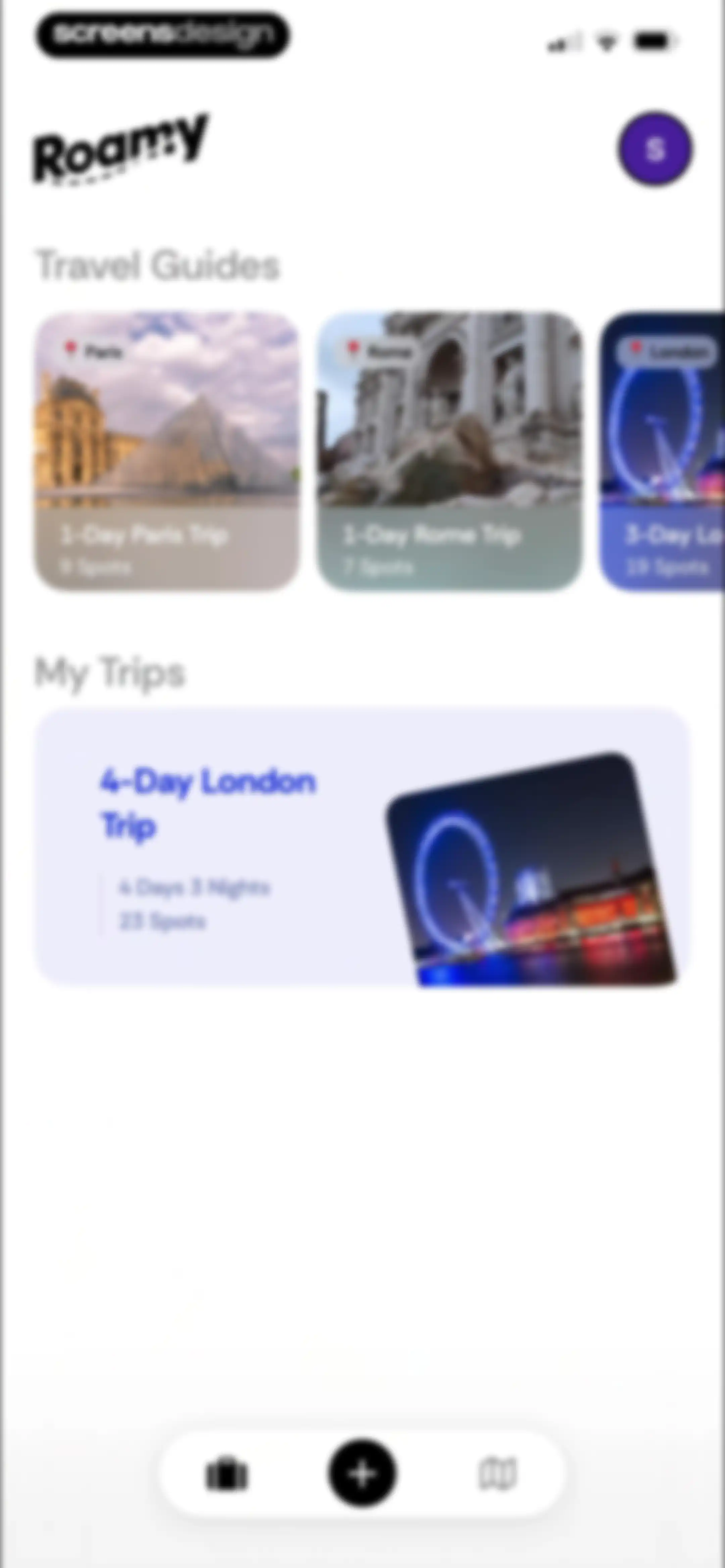This screenshot has width=725, height=1568.
Task: Open the 3-Day London guide card
Action: [x=662, y=451]
